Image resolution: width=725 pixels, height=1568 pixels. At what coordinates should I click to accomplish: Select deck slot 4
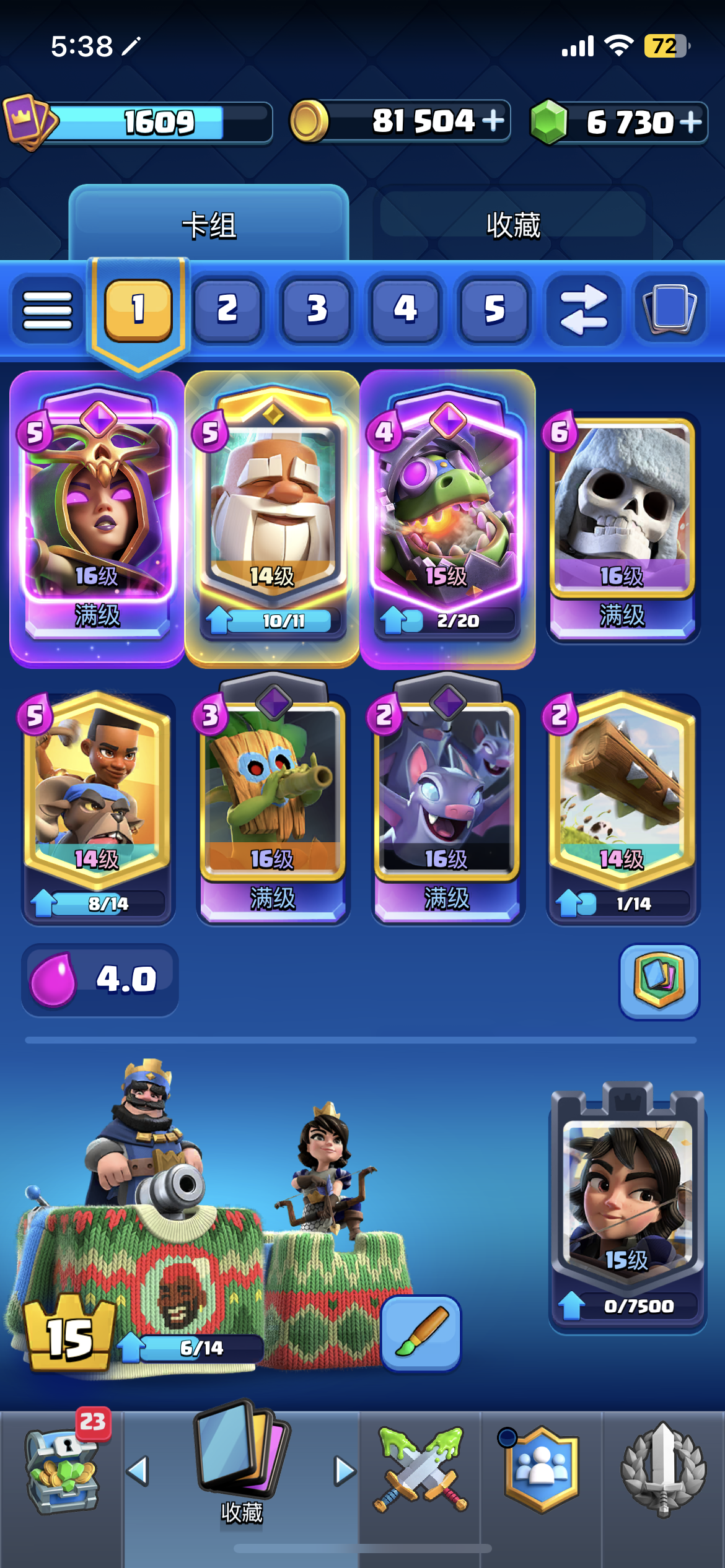405,308
